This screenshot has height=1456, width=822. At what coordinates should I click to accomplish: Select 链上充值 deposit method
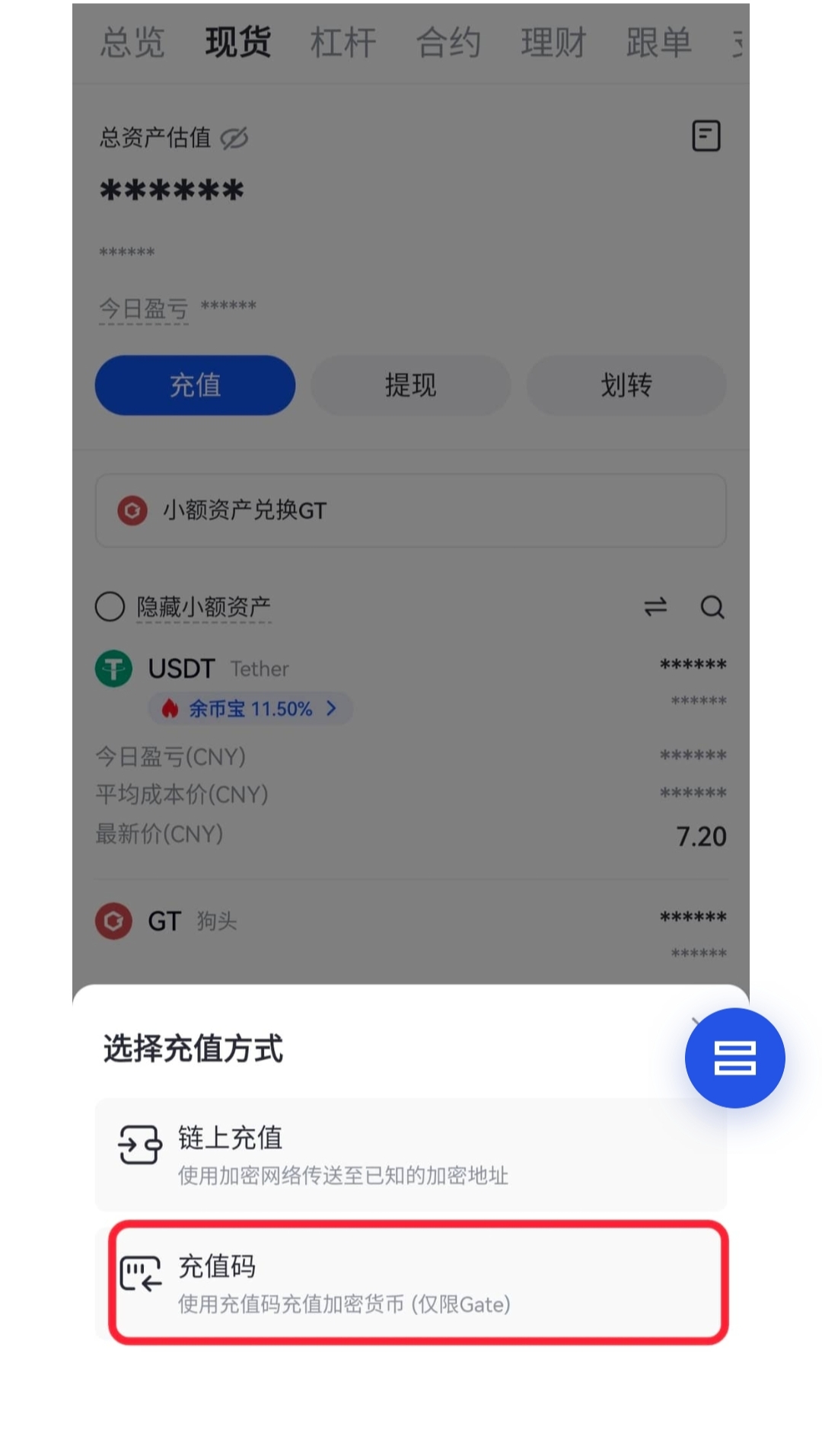(411, 1154)
